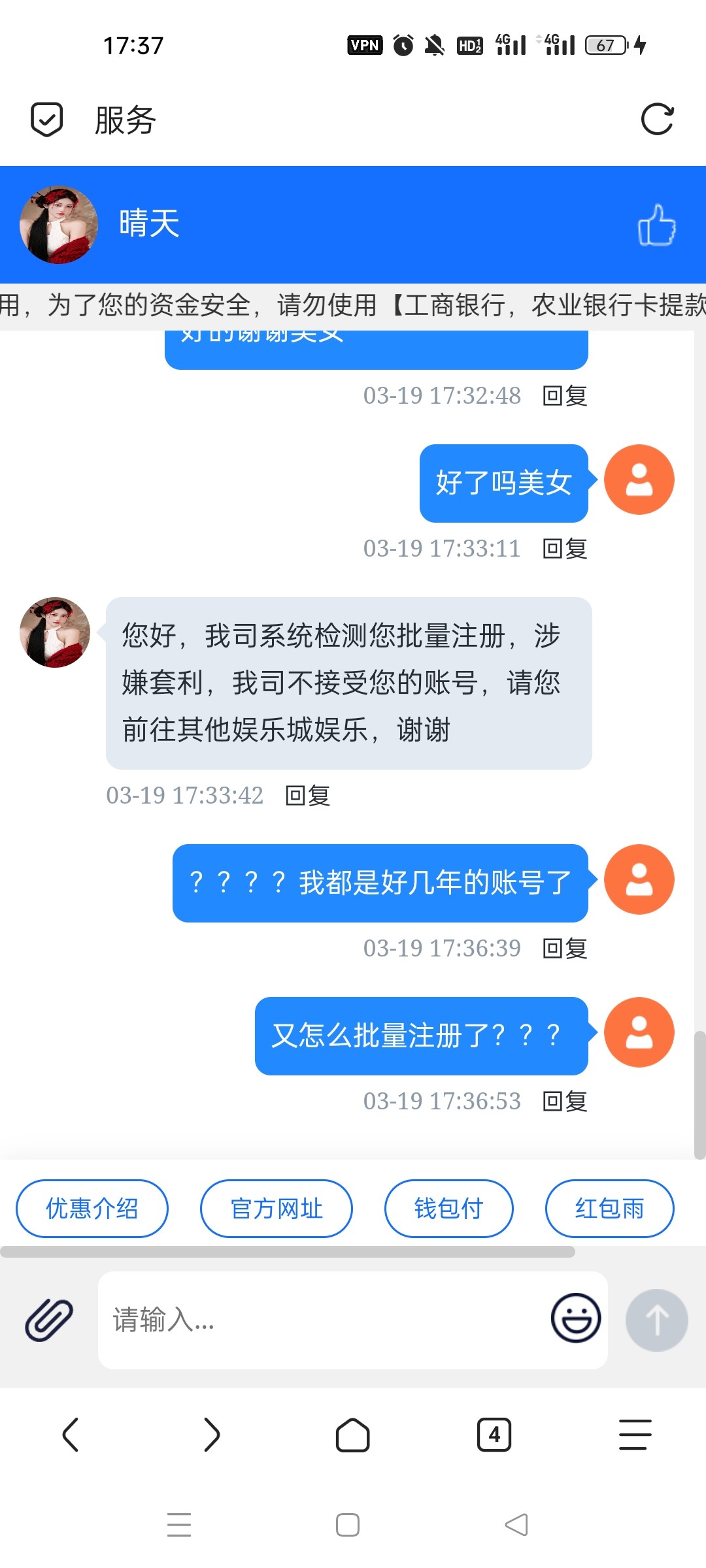Screen dimensions: 706x1568
Task: Select the 优惠介绍 quick chip
Action: pos(92,1209)
